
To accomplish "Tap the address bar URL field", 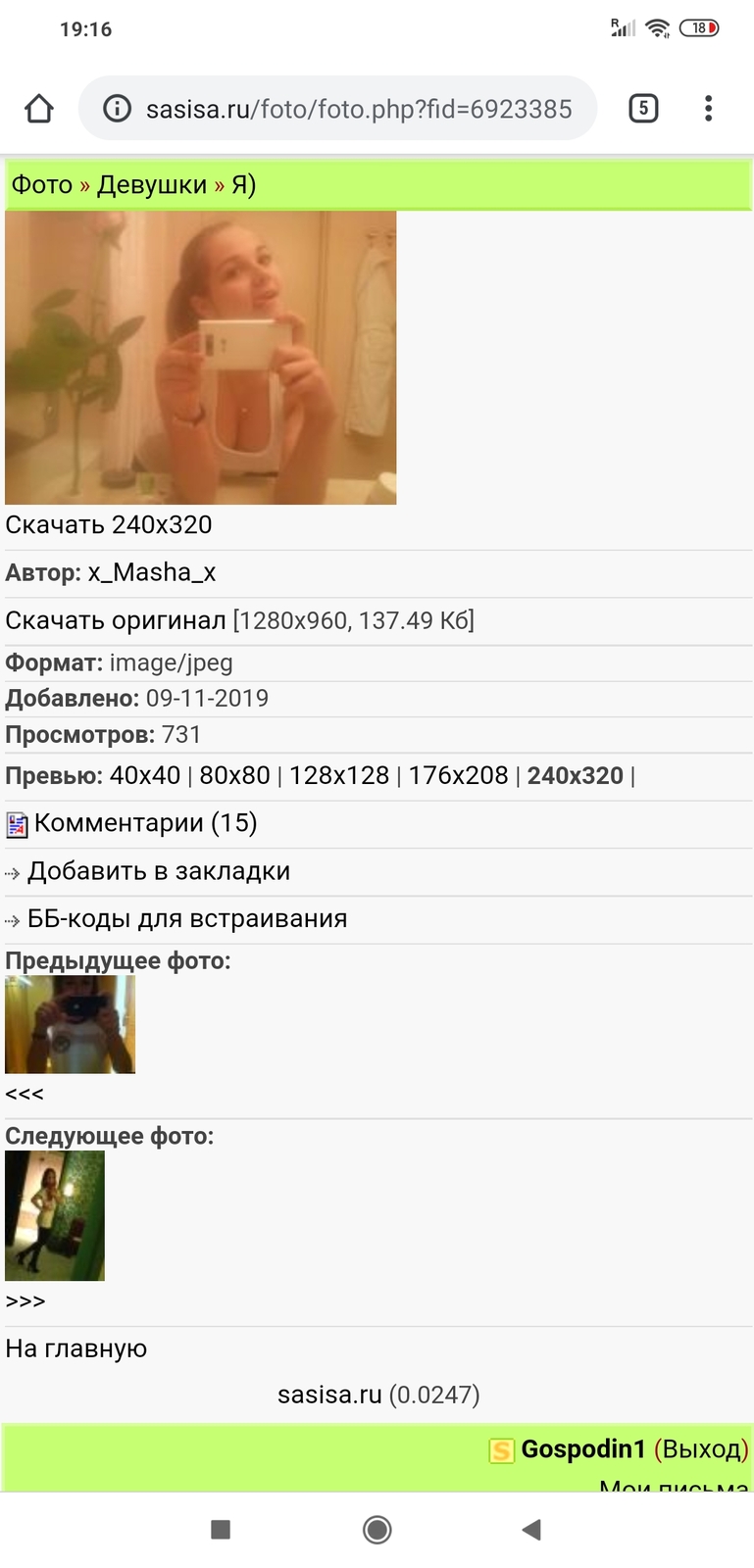I will tap(358, 109).
